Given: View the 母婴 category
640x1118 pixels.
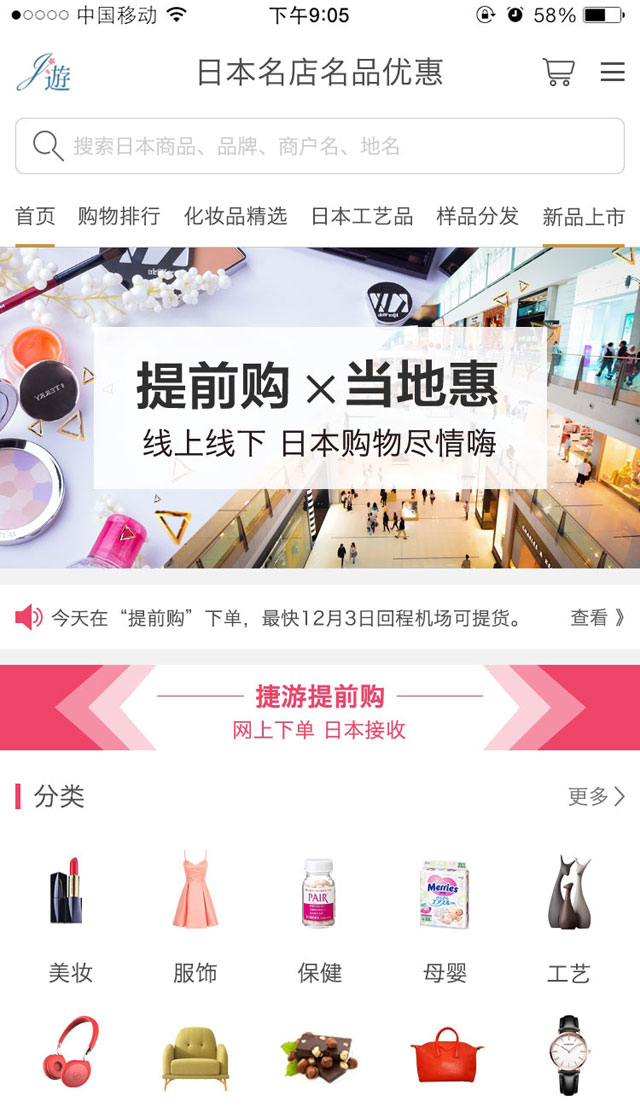Looking at the screenshot, I should pos(445,910).
